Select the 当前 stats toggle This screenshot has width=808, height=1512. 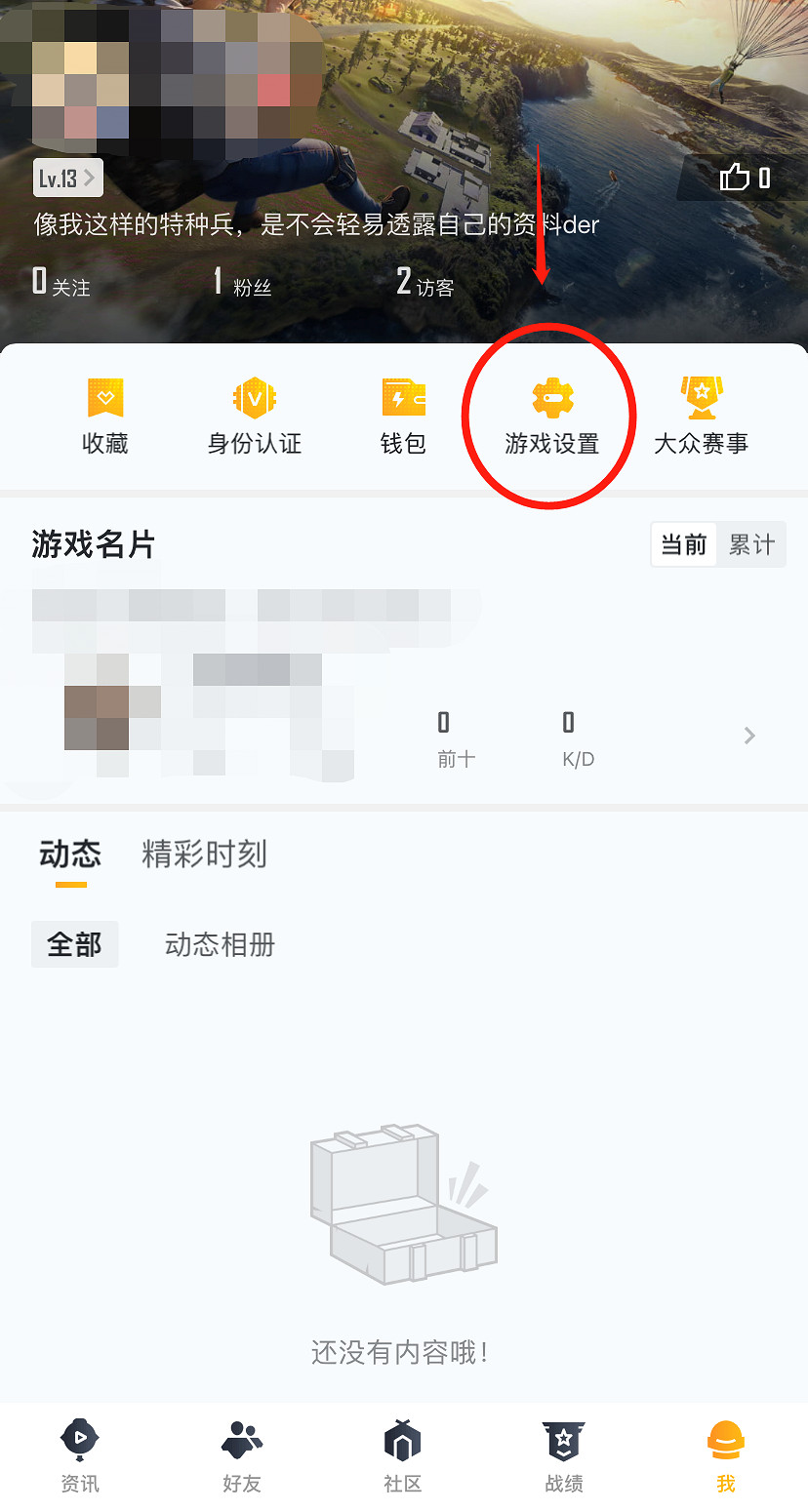pyautogui.click(x=683, y=544)
